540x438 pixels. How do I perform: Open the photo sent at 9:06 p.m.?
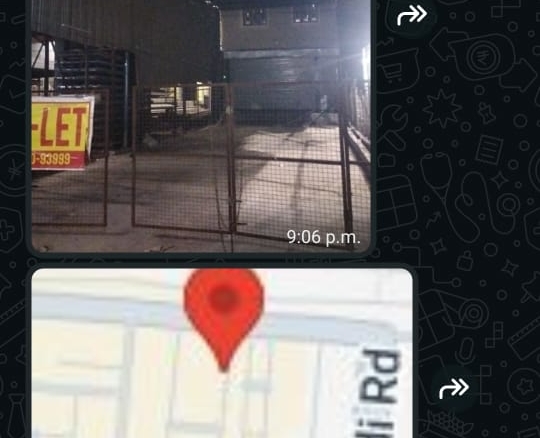(x=201, y=126)
